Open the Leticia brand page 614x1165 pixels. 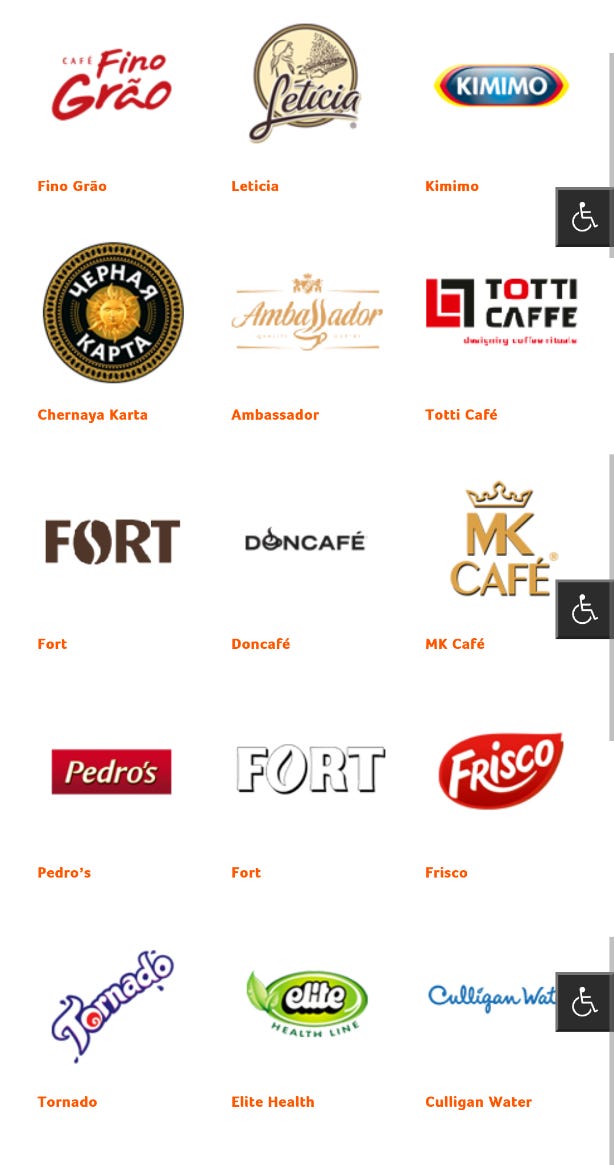point(305,82)
